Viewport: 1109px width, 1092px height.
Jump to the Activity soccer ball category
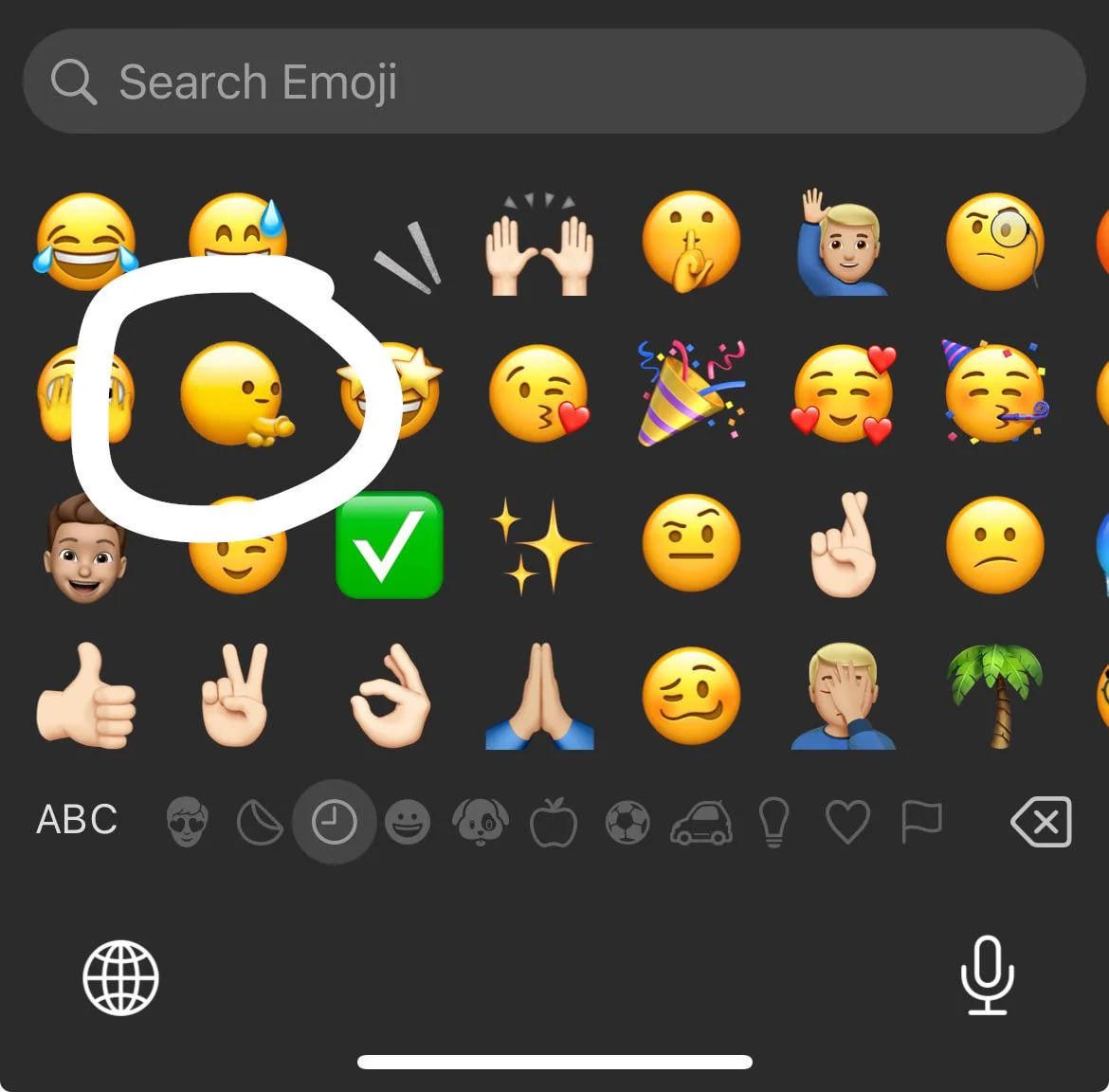(x=627, y=821)
